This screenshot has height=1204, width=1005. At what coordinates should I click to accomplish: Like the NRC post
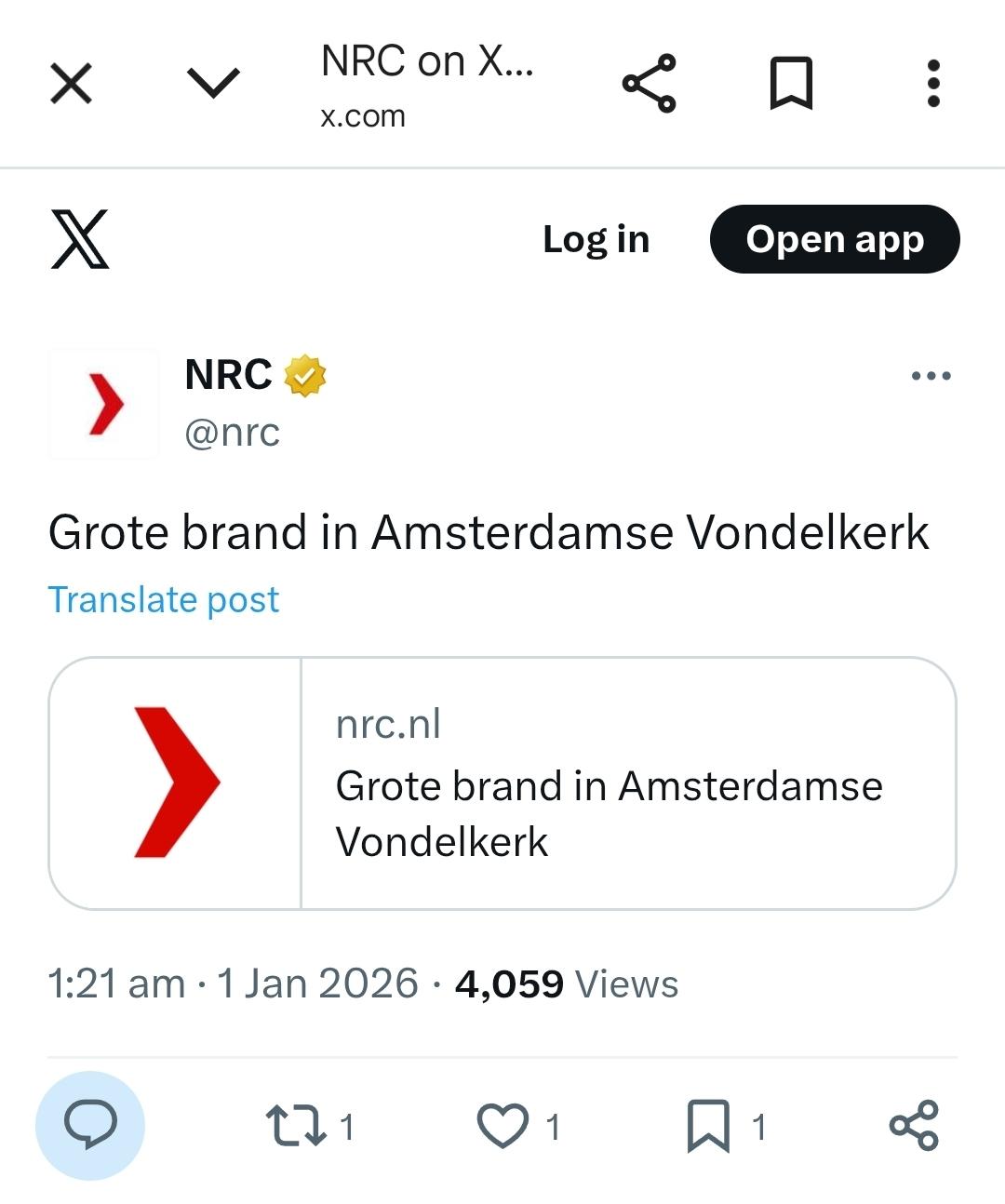pyautogui.click(x=503, y=1126)
